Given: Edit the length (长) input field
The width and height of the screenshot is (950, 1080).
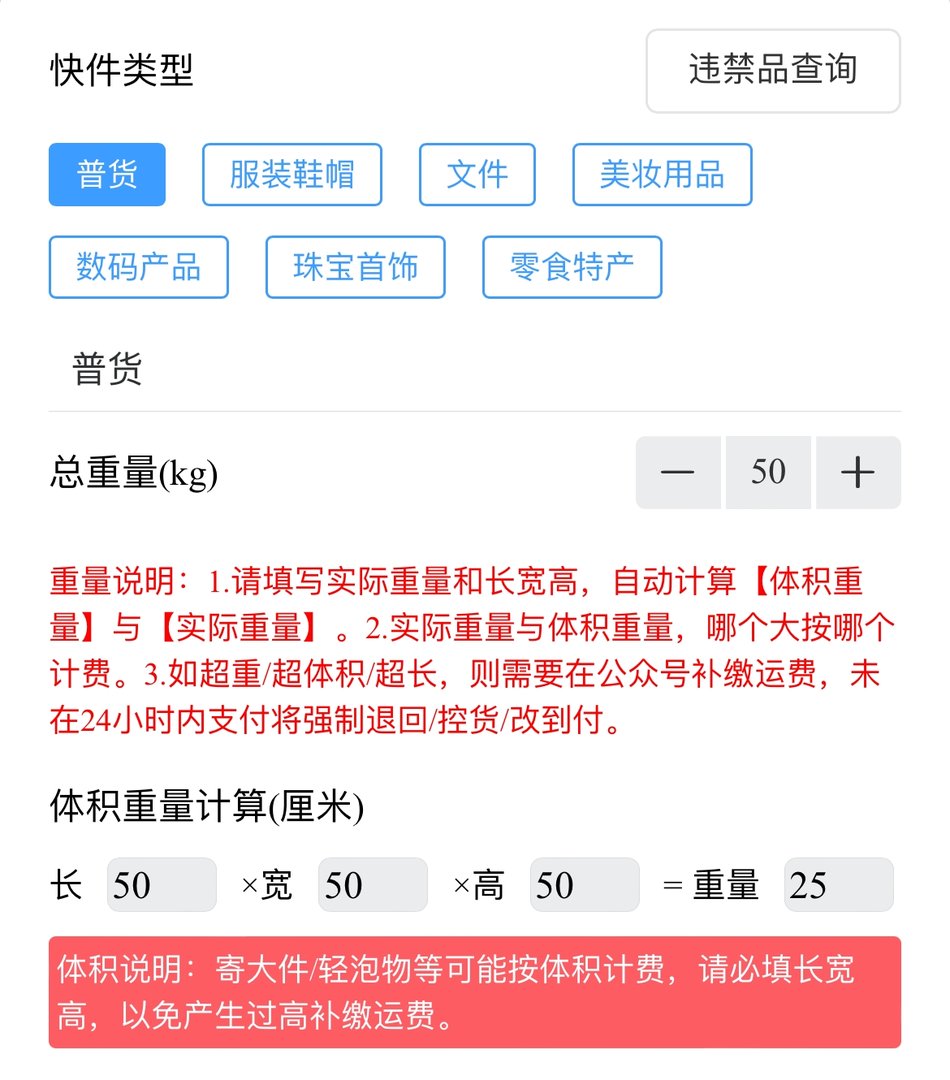Looking at the screenshot, I should pyautogui.click(x=161, y=884).
